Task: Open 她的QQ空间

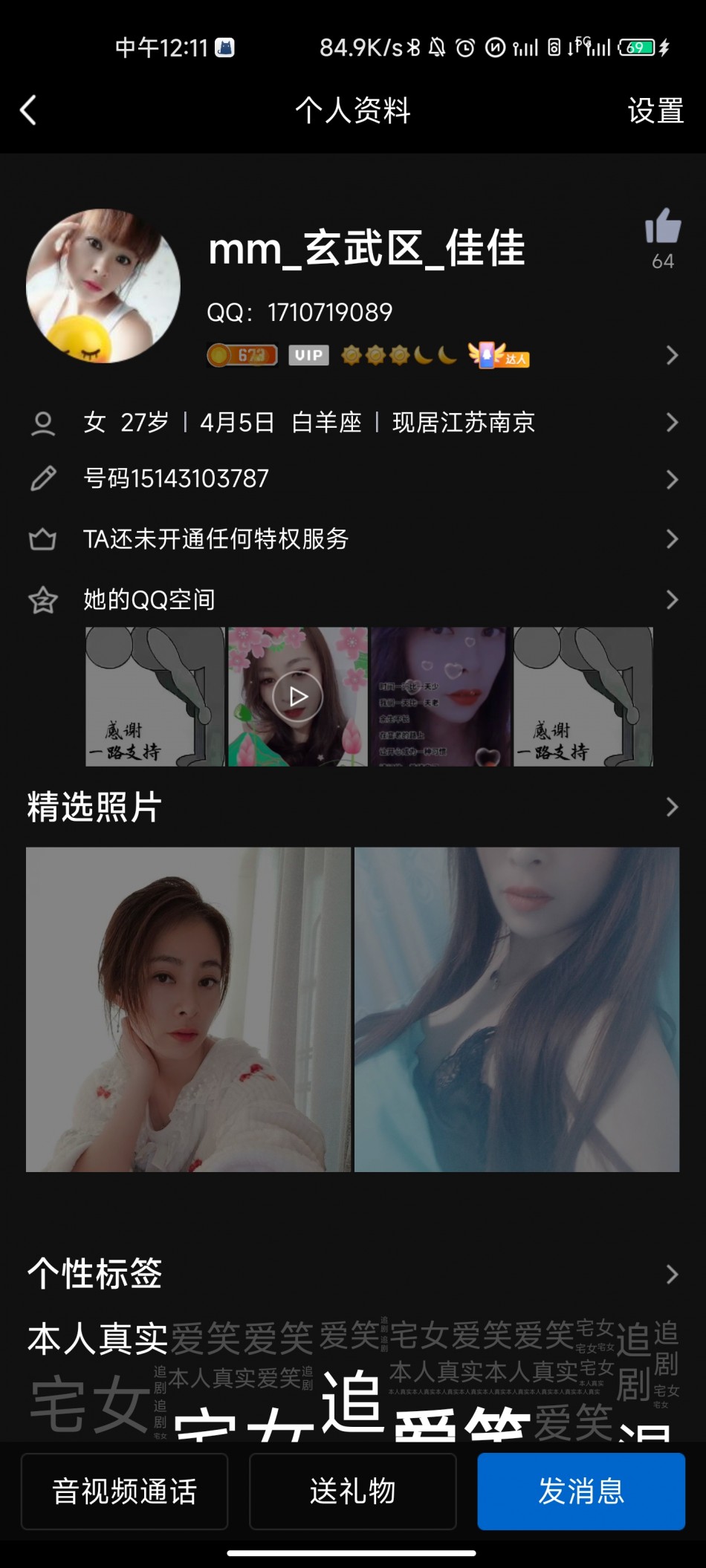Action: (353, 599)
